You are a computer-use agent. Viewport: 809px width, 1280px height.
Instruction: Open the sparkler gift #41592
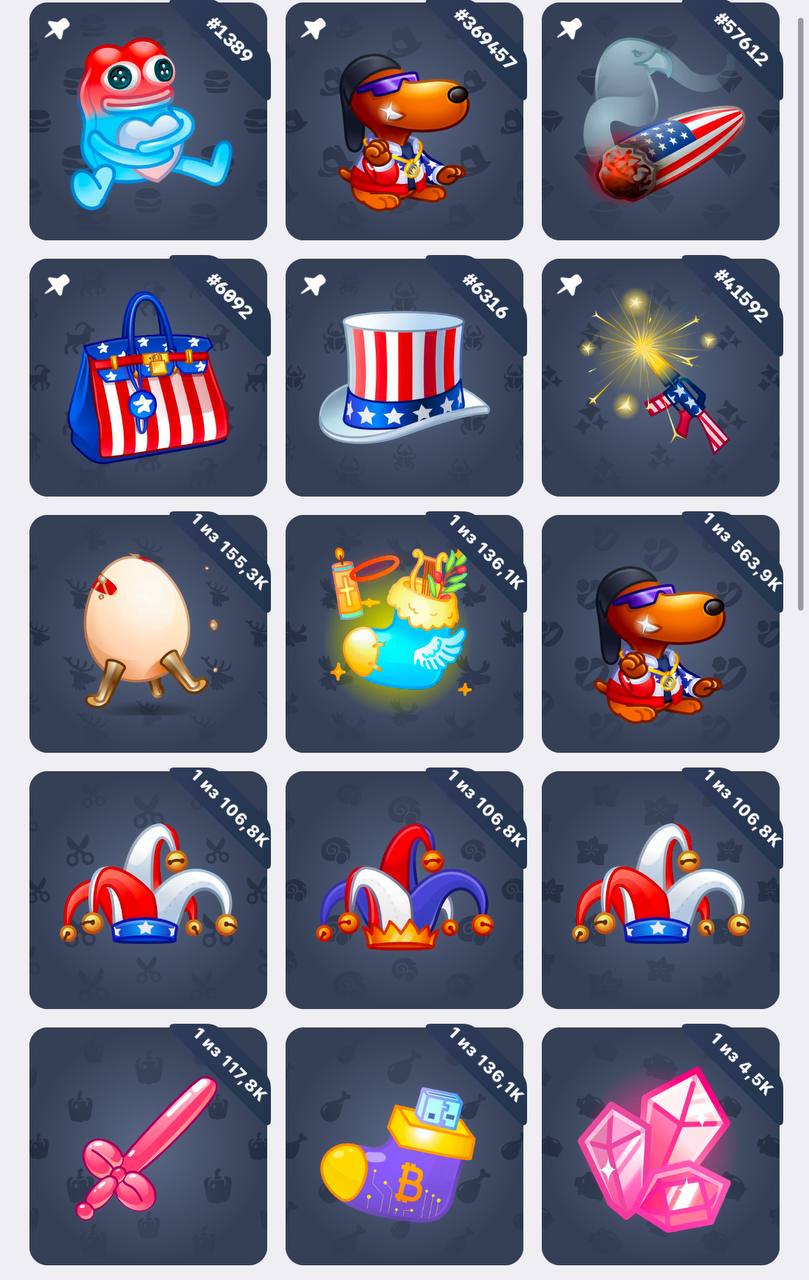point(660,378)
